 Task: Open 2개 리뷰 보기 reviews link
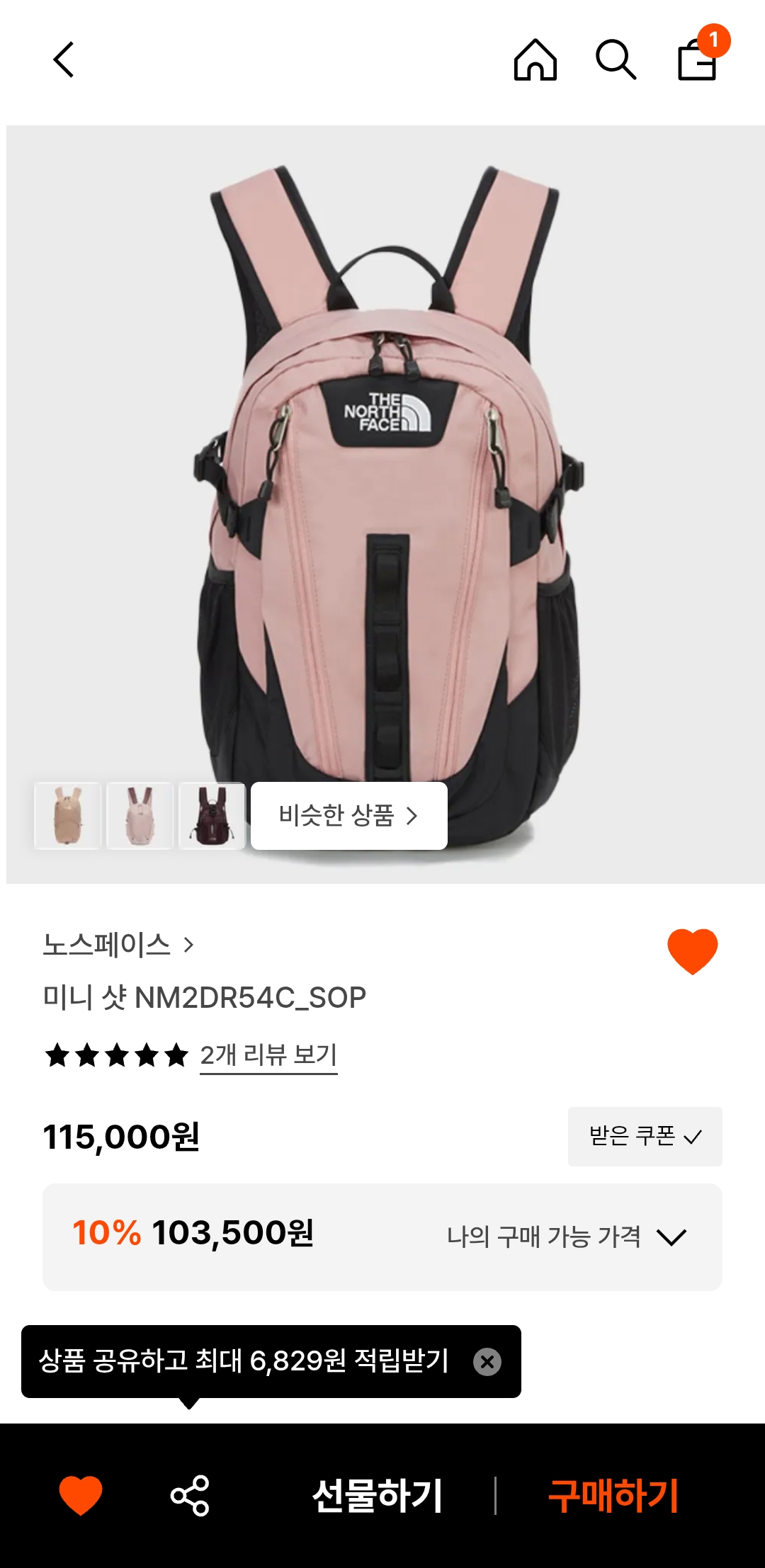click(x=270, y=1055)
